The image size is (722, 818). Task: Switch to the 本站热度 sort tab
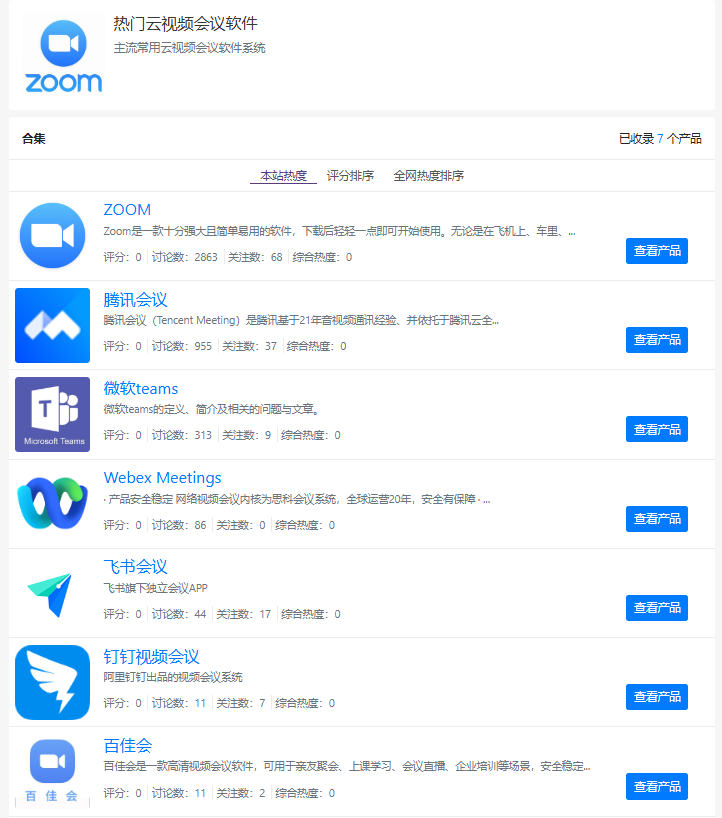(x=283, y=176)
